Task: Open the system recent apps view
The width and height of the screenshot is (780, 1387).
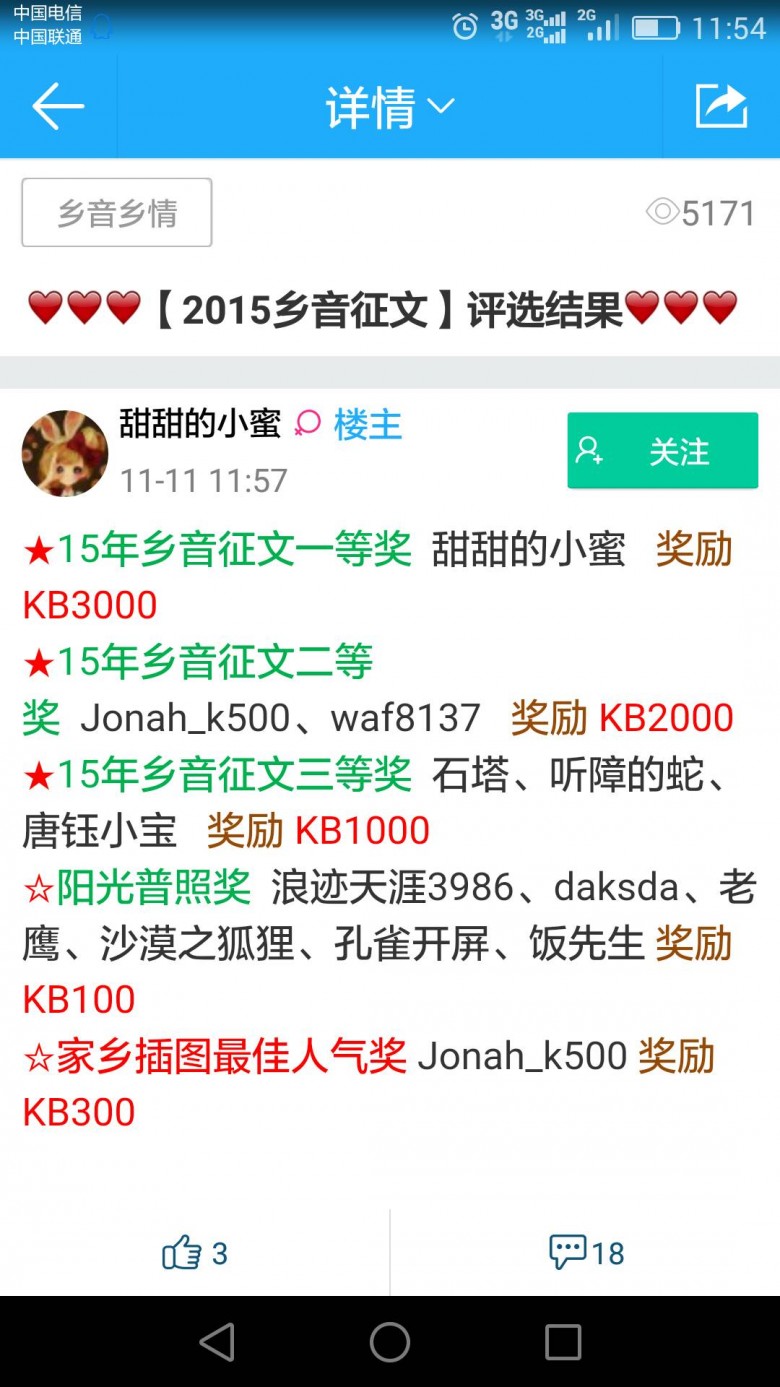Action: pyautogui.click(x=563, y=1342)
